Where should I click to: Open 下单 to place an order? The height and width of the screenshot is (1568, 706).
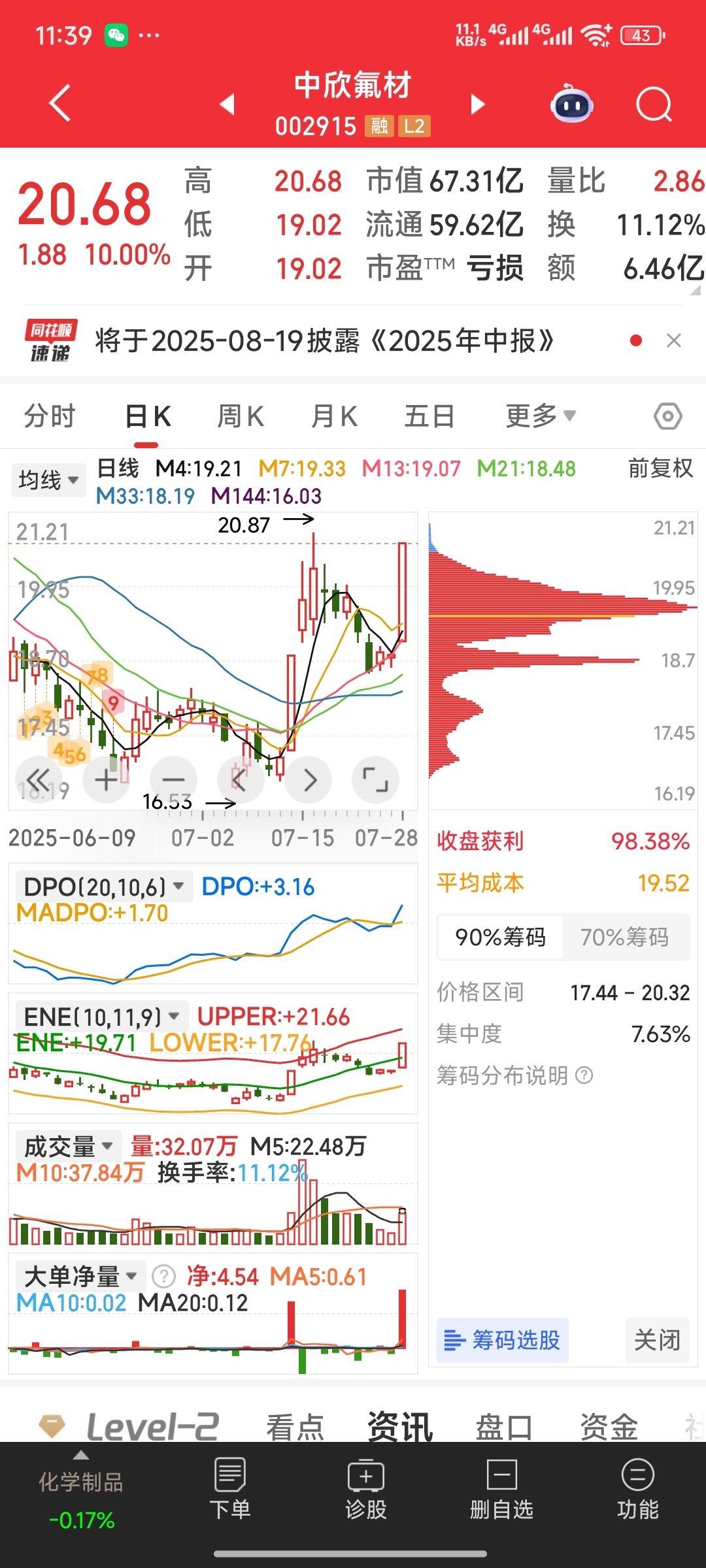coord(229,1489)
